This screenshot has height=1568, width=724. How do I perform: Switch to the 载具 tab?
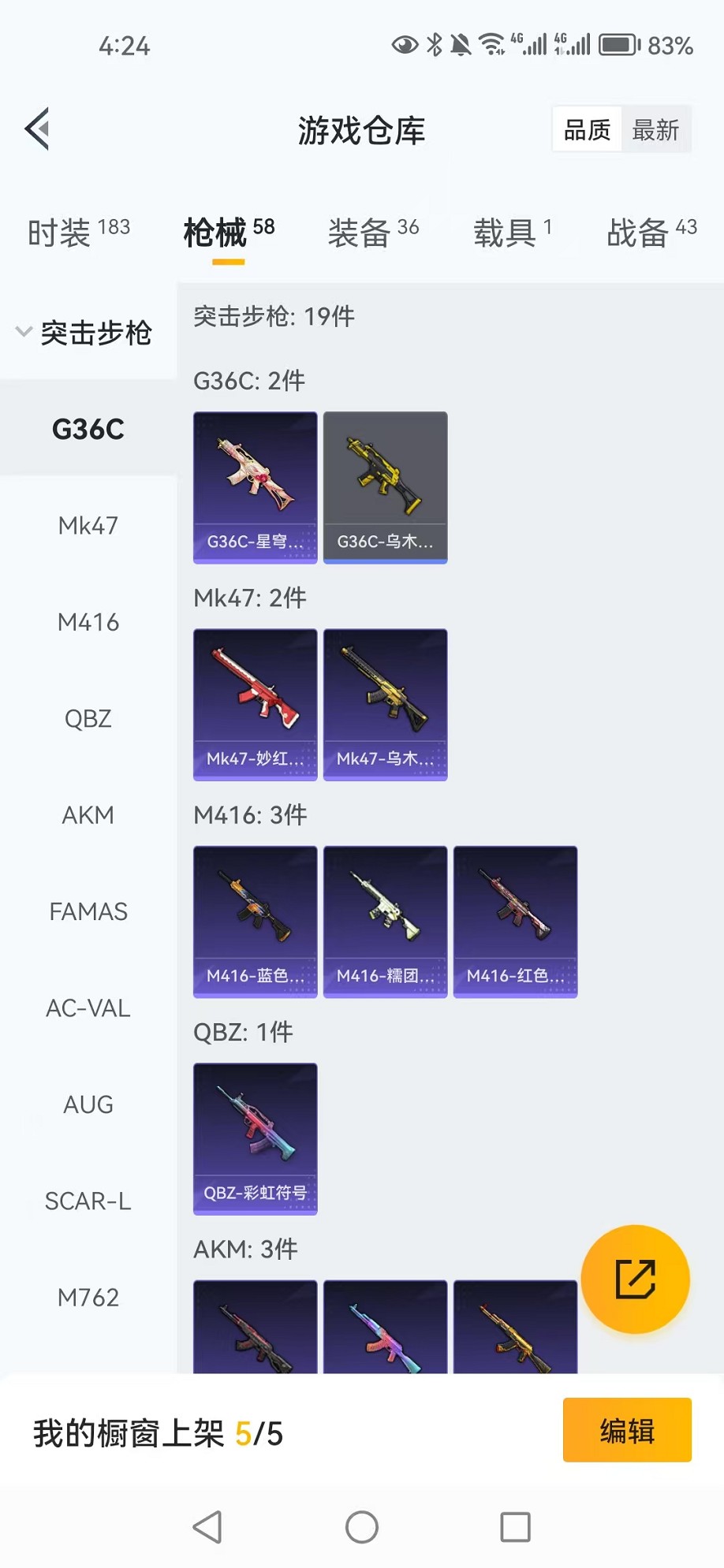point(513,233)
